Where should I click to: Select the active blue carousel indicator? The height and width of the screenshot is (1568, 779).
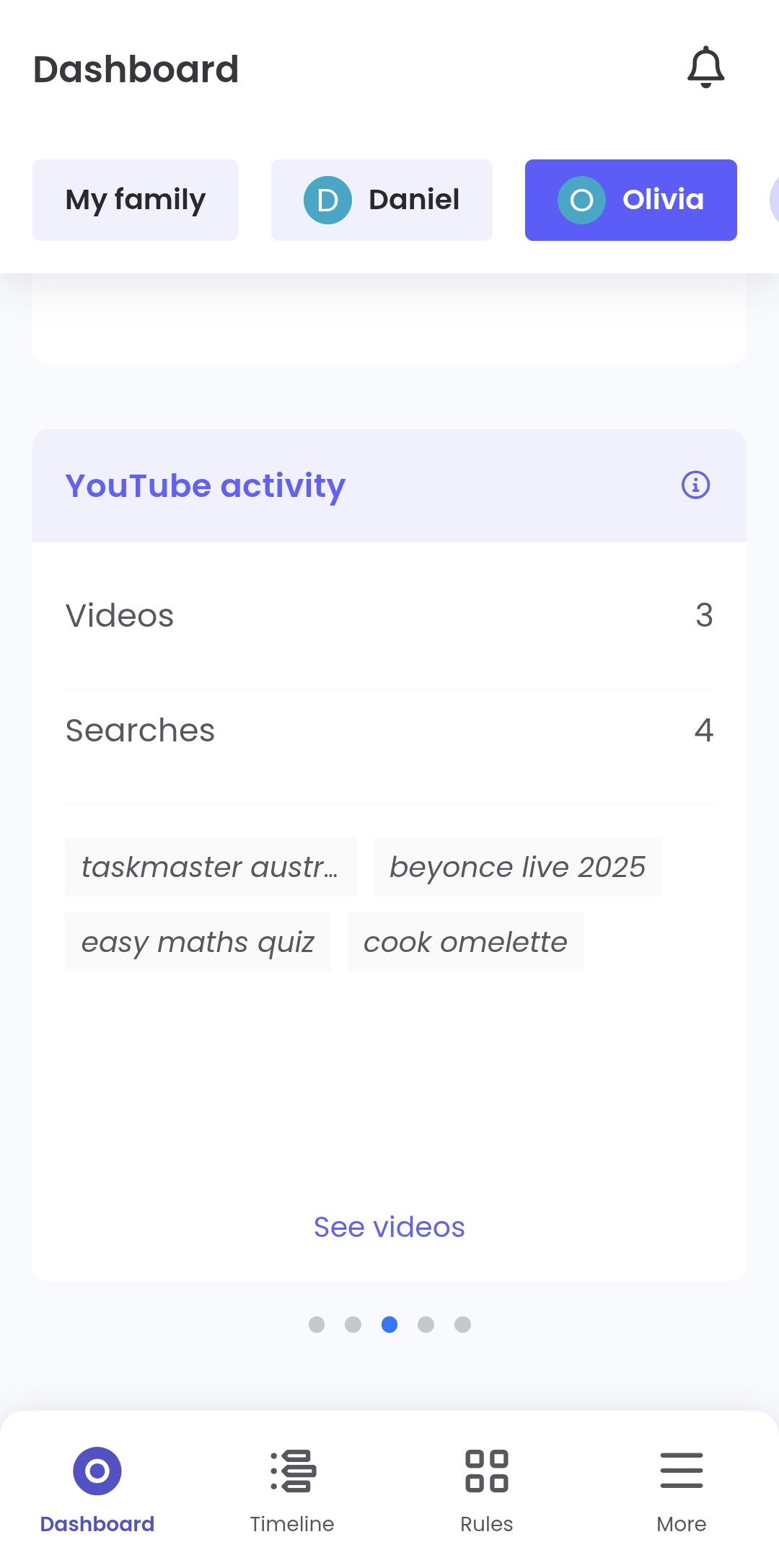coord(389,1324)
